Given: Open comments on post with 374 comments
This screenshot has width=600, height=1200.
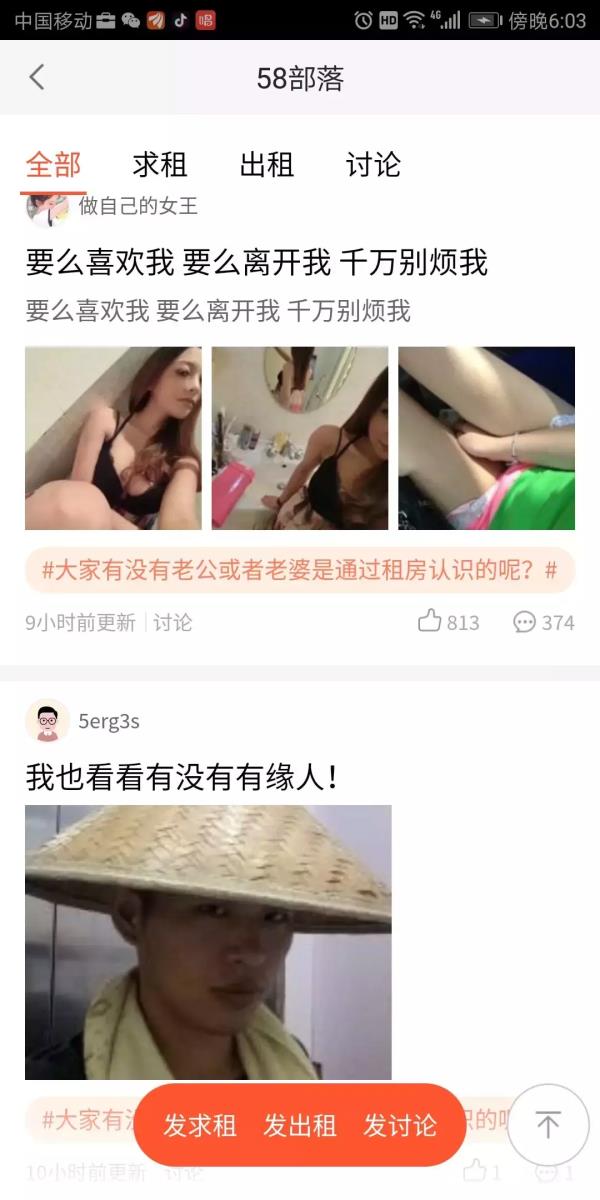Looking at the screenshot, I should pos(543,622).
